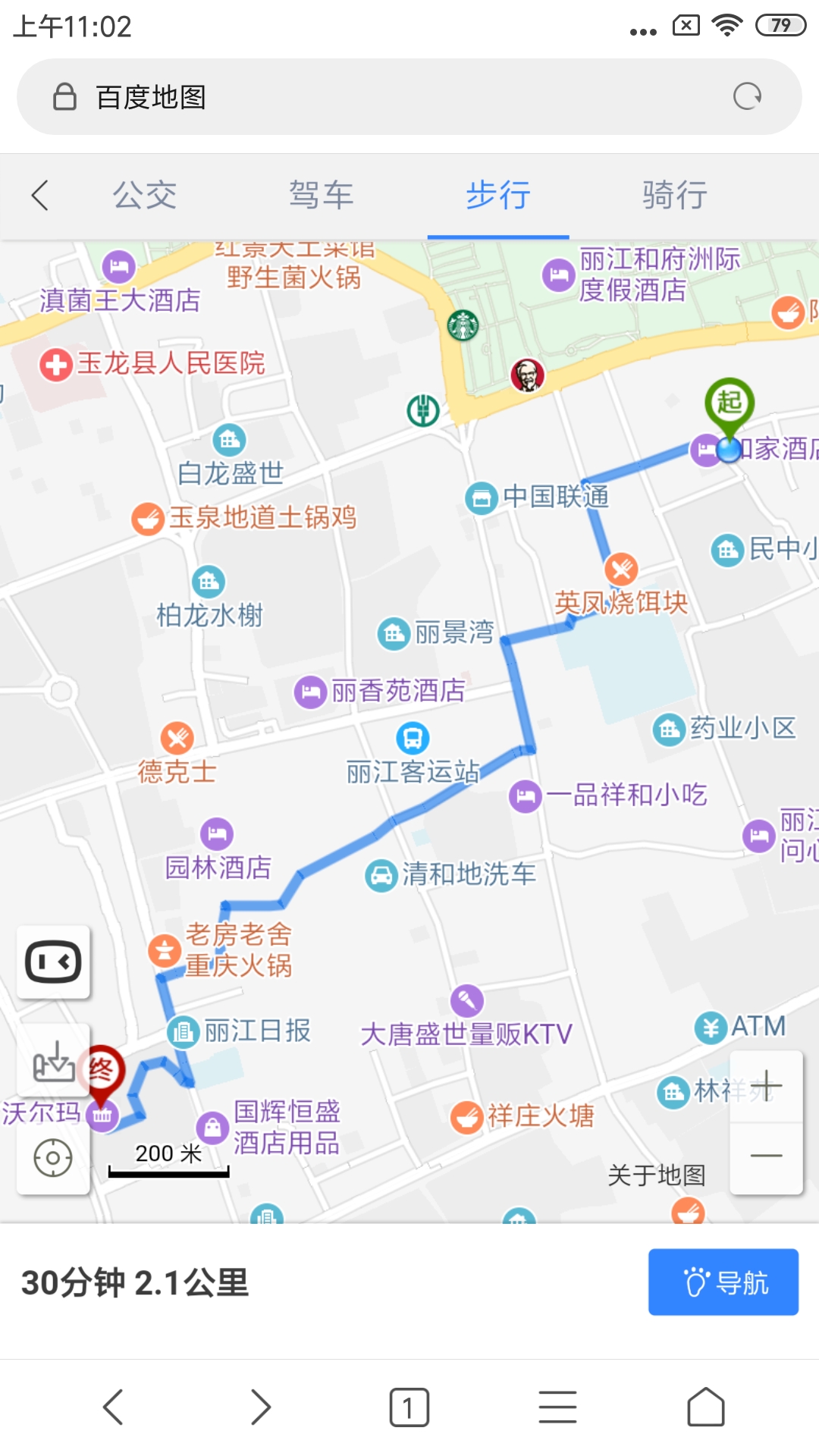The height and width of the screenshot is (1456, 819).
Task: Switch to the 骑行 cycling tab
Action: 674,196
